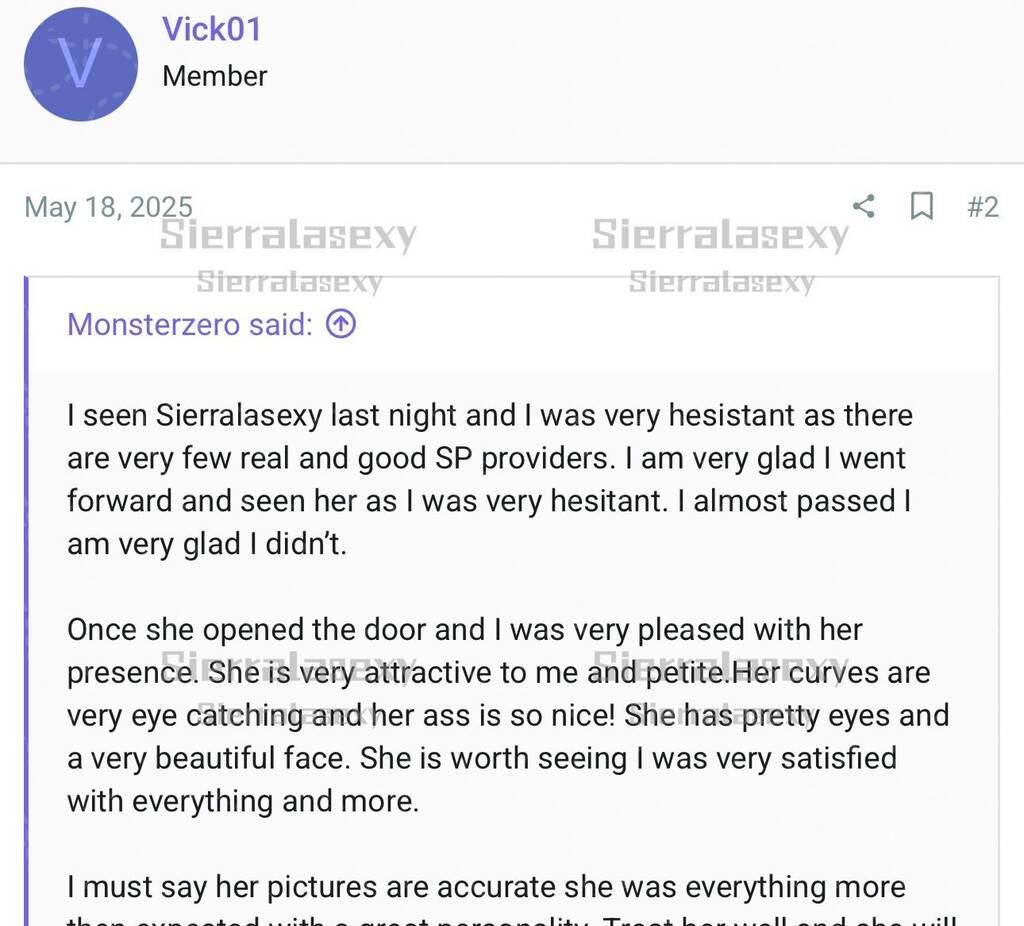Jump to Monsterzero's quoted original post
The height and width of the screenshot is (926, 1024).
341,324
